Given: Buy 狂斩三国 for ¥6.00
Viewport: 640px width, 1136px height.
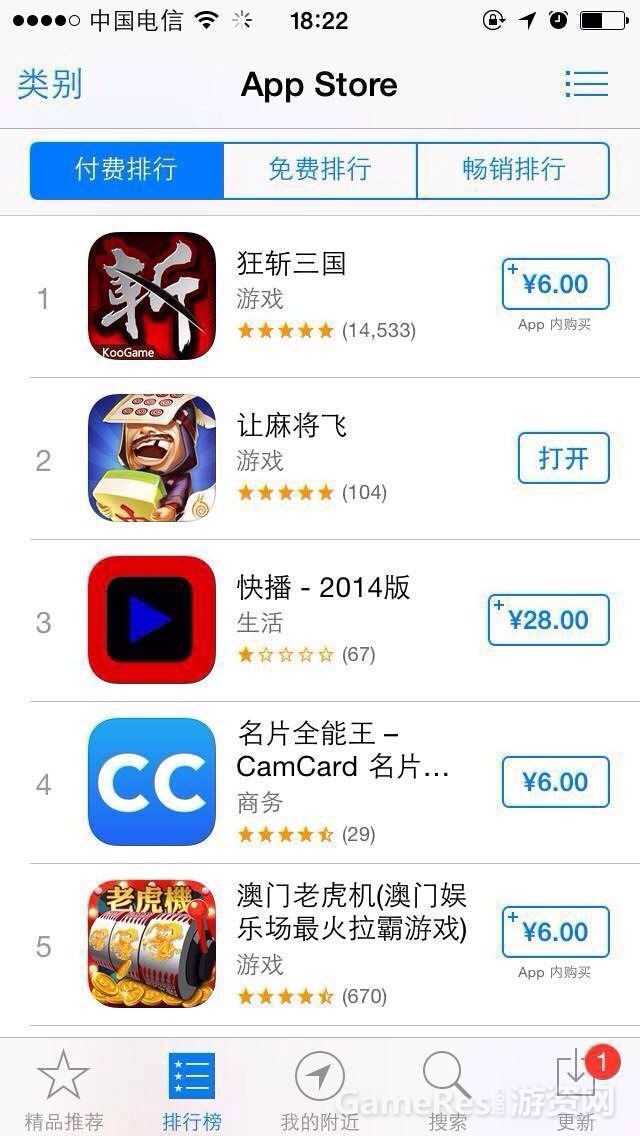Looking at the screenshot, I should (x=555, y=284).
